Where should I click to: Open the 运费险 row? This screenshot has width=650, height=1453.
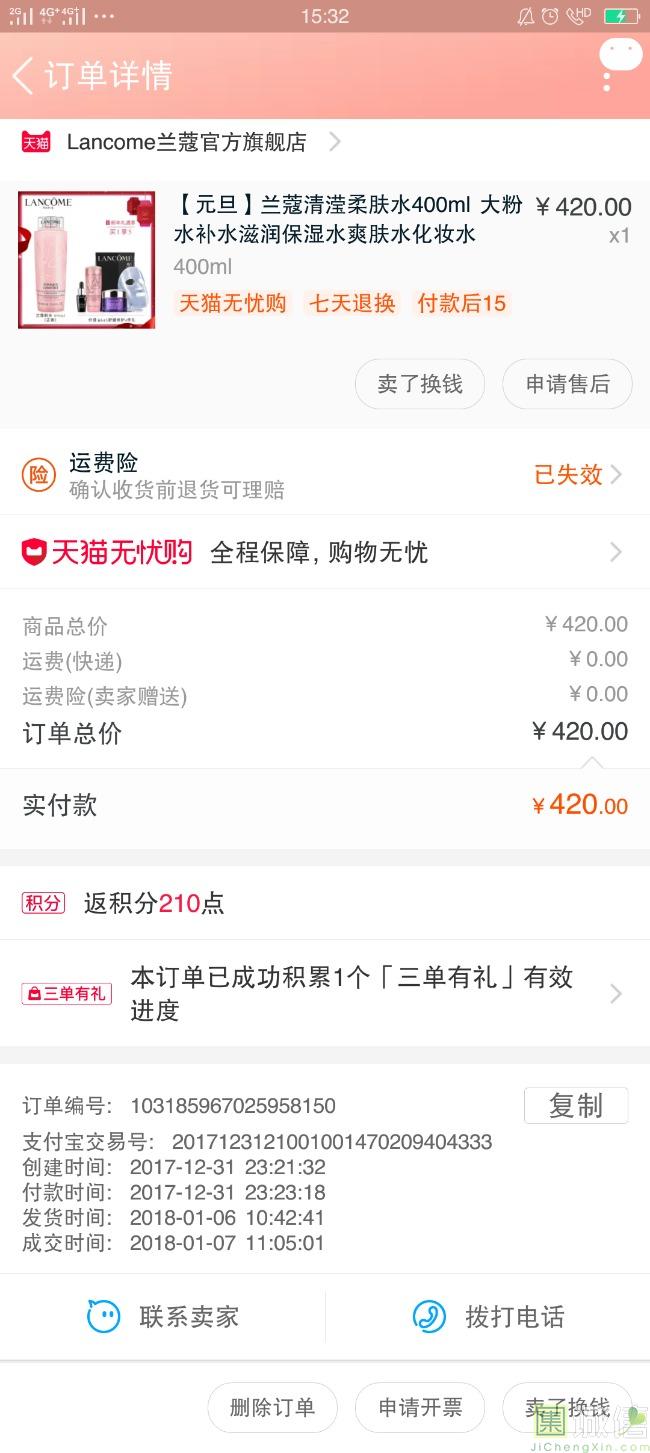coord(325,475)
